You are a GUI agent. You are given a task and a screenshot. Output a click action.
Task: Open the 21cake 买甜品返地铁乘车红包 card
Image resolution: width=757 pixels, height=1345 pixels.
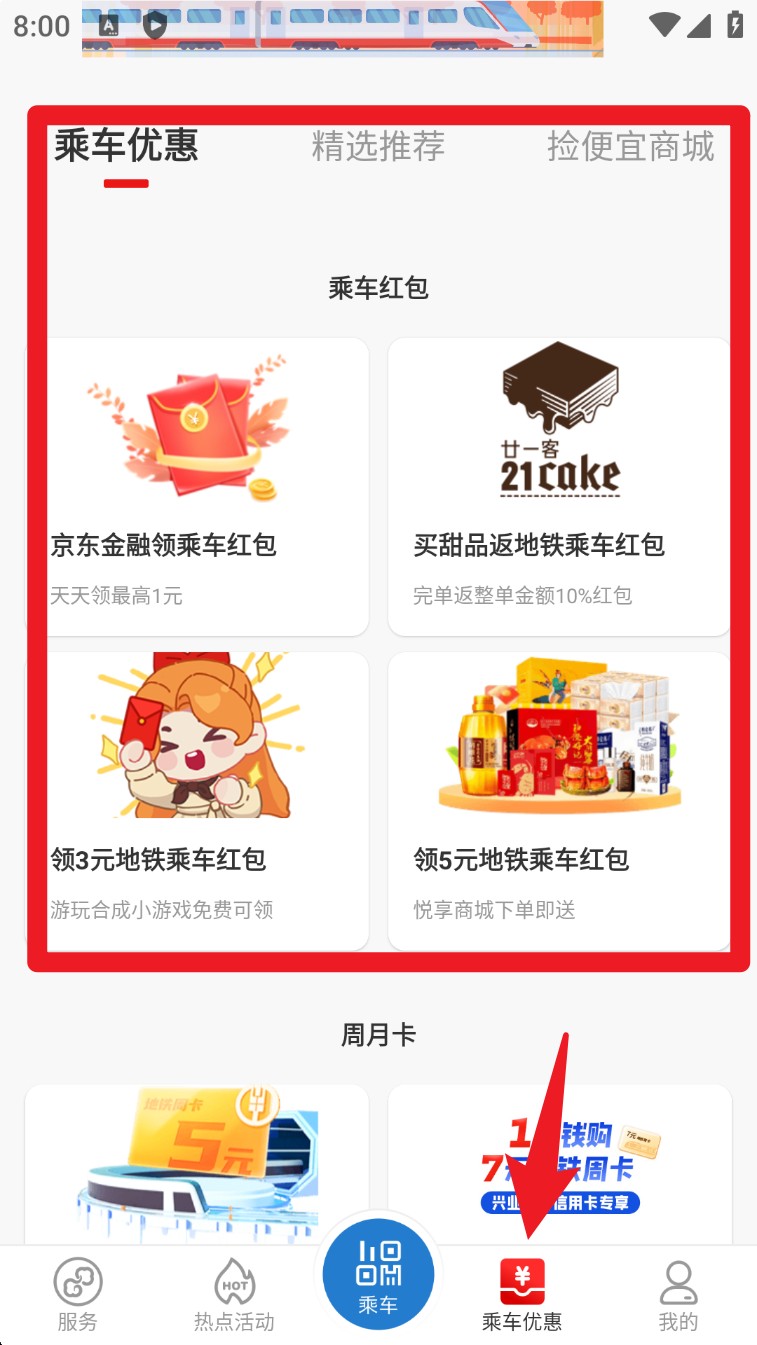tap(559, 487)
